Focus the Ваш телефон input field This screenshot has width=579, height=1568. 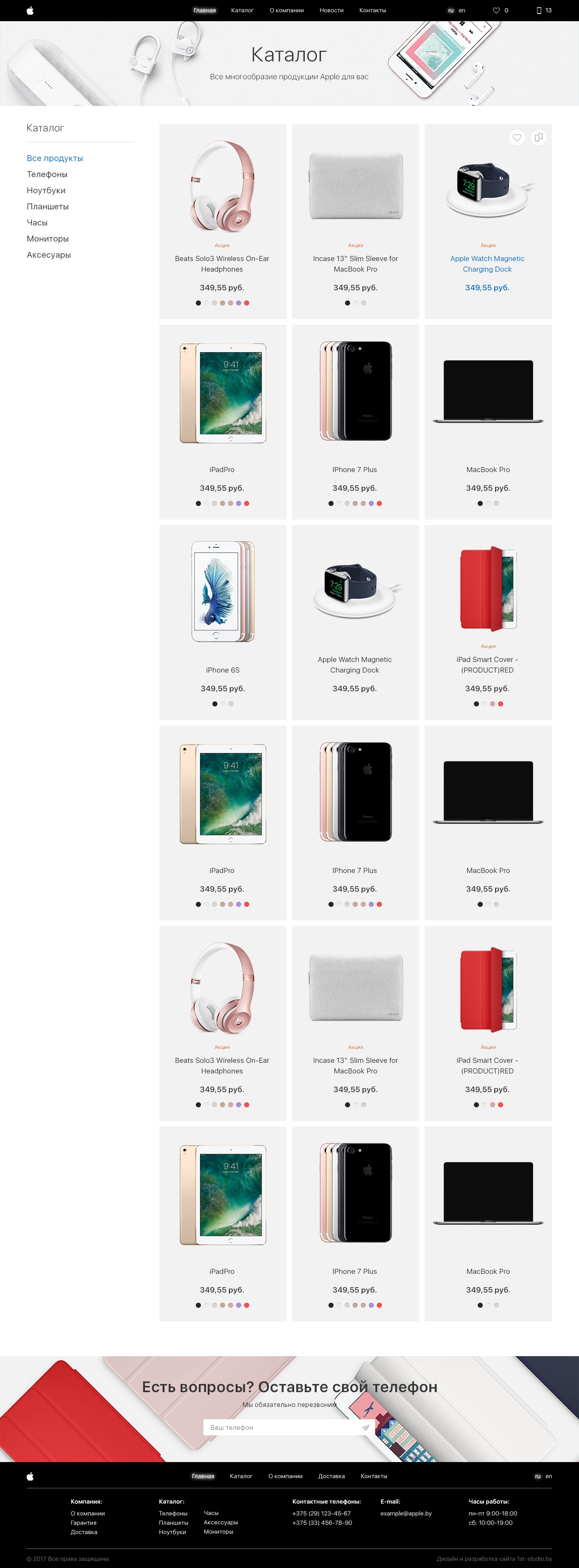[x=280, y=1427]
